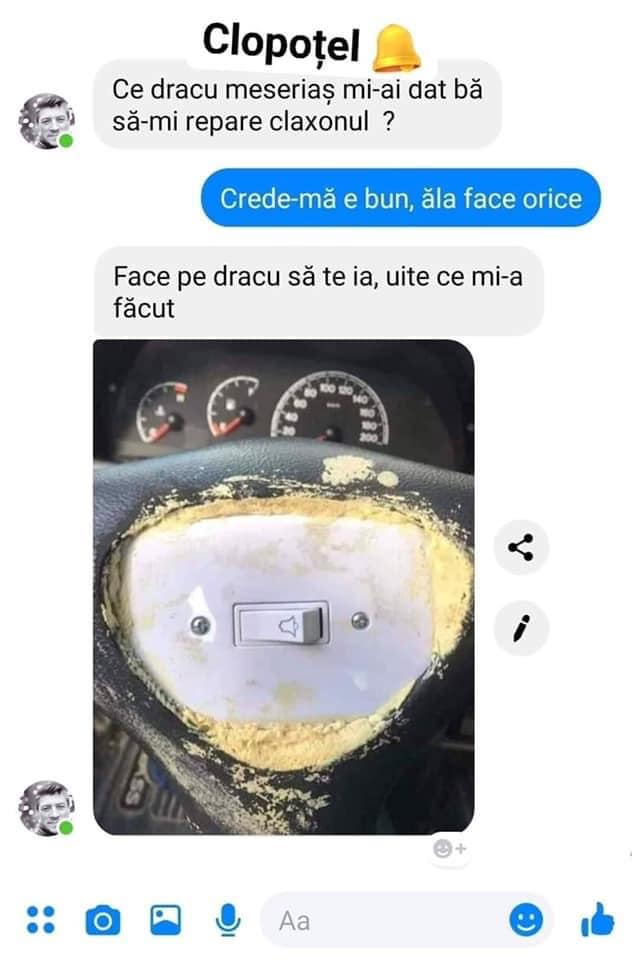Record a voice message with the microphone
The width and height of the screenshot is (638, 960).
tap(229, 919)
